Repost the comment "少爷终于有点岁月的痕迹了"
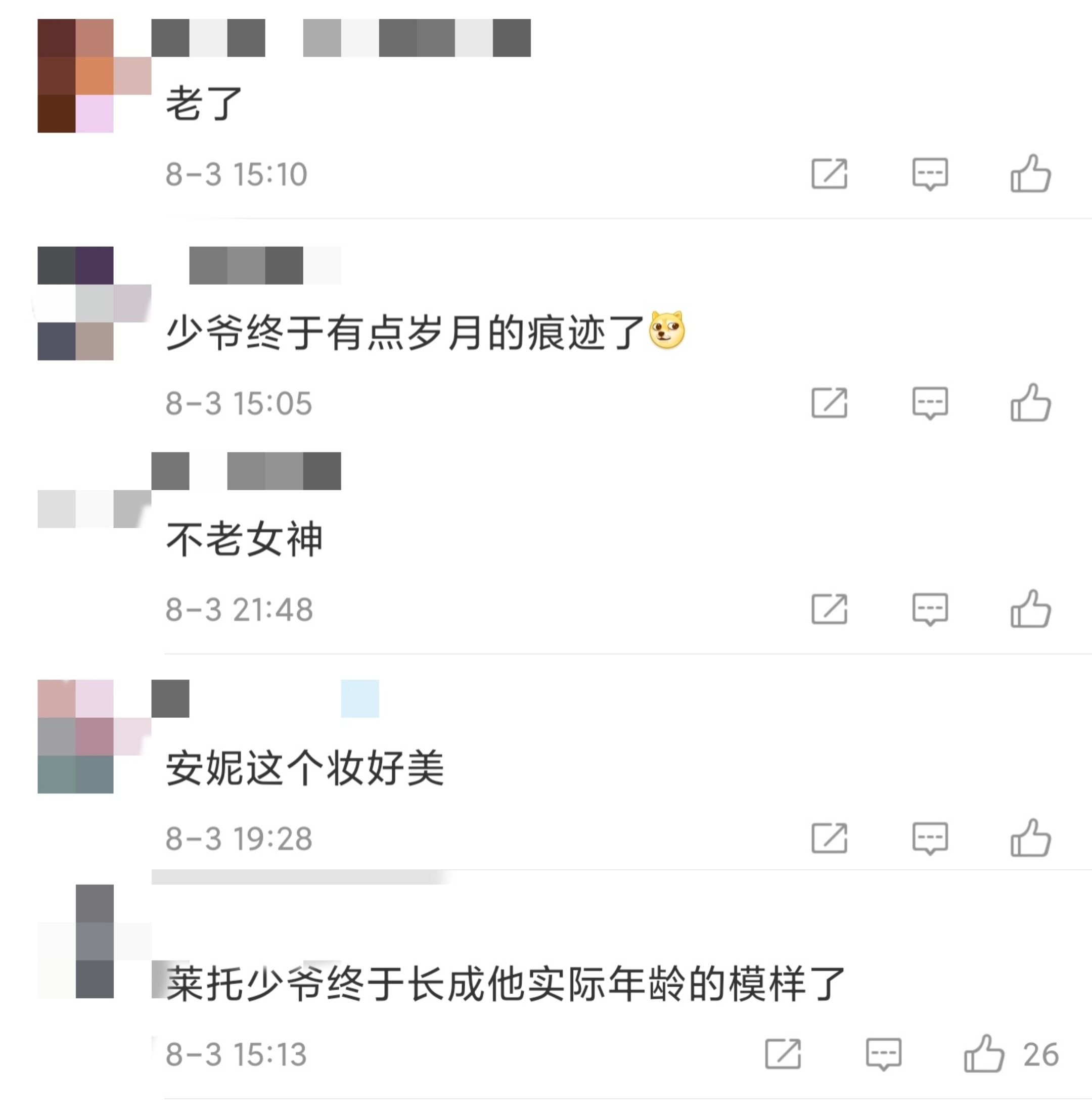 click(829, 403)
